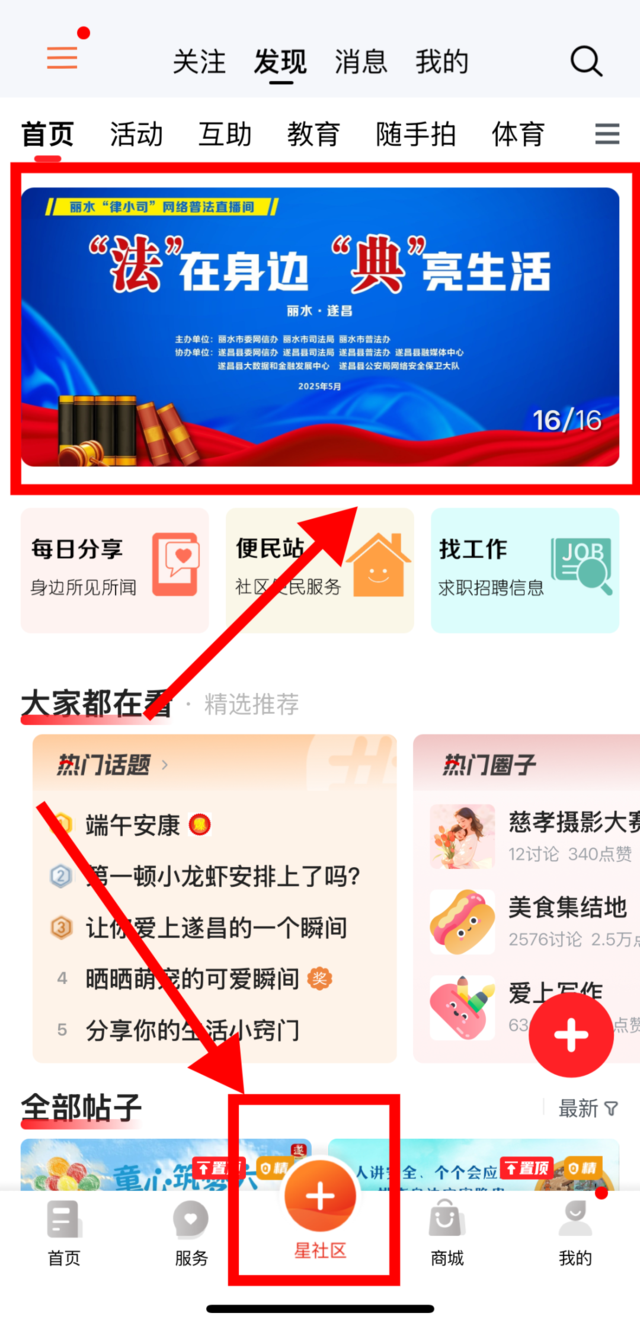640x1326 pixels.
Task: Tap the red floating plus button
Action: pyautogui.click(x=571, y=1035)
